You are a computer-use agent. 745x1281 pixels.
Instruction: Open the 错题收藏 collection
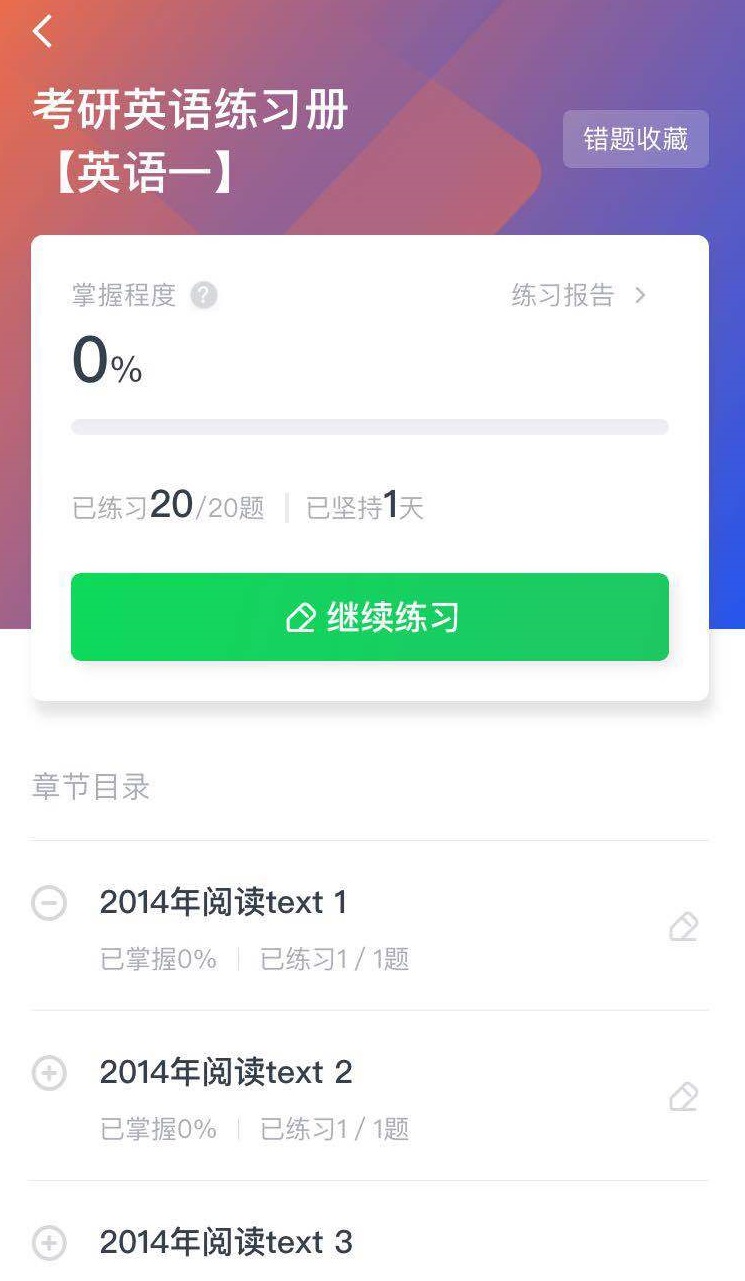tap(636, 139)
